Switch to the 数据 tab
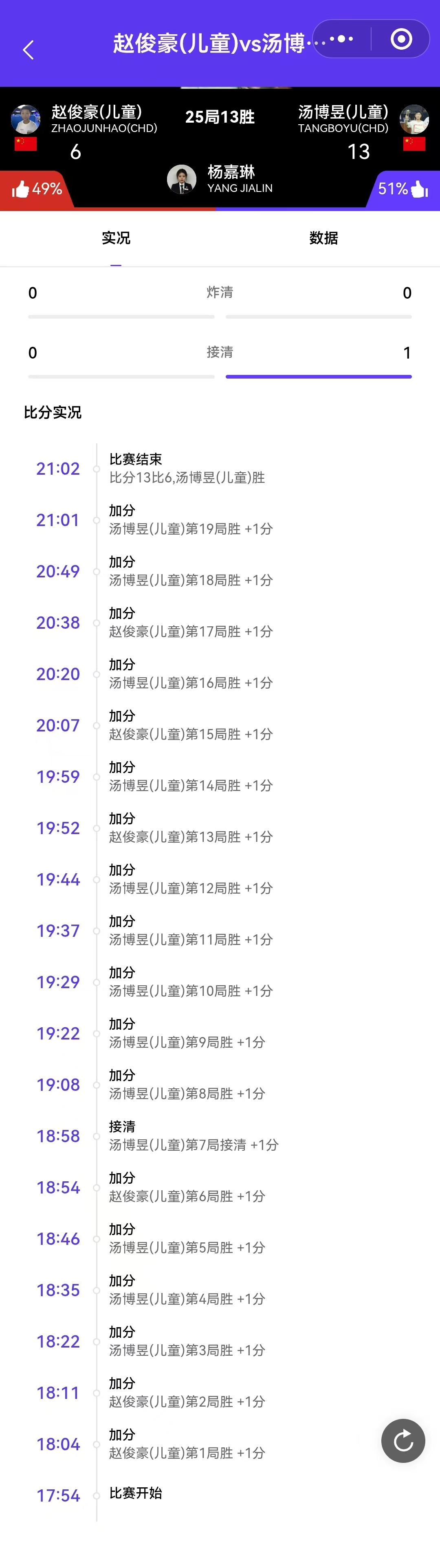This screenshot has width=440, height=1568. coord(323,238)
